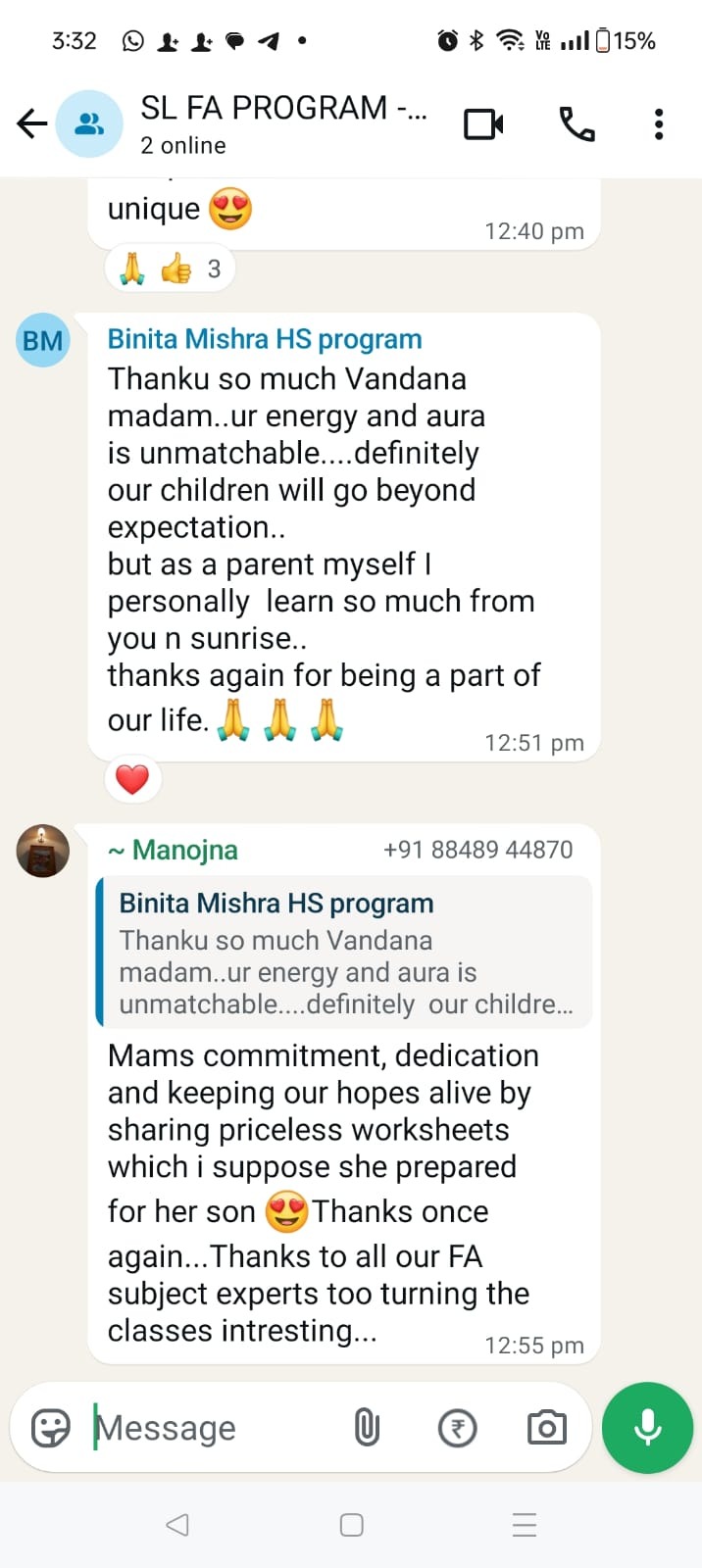Screen dimensions: 702x1568
Task: Jump to the quoted Binita Mishra message
Action: (344, 953)
